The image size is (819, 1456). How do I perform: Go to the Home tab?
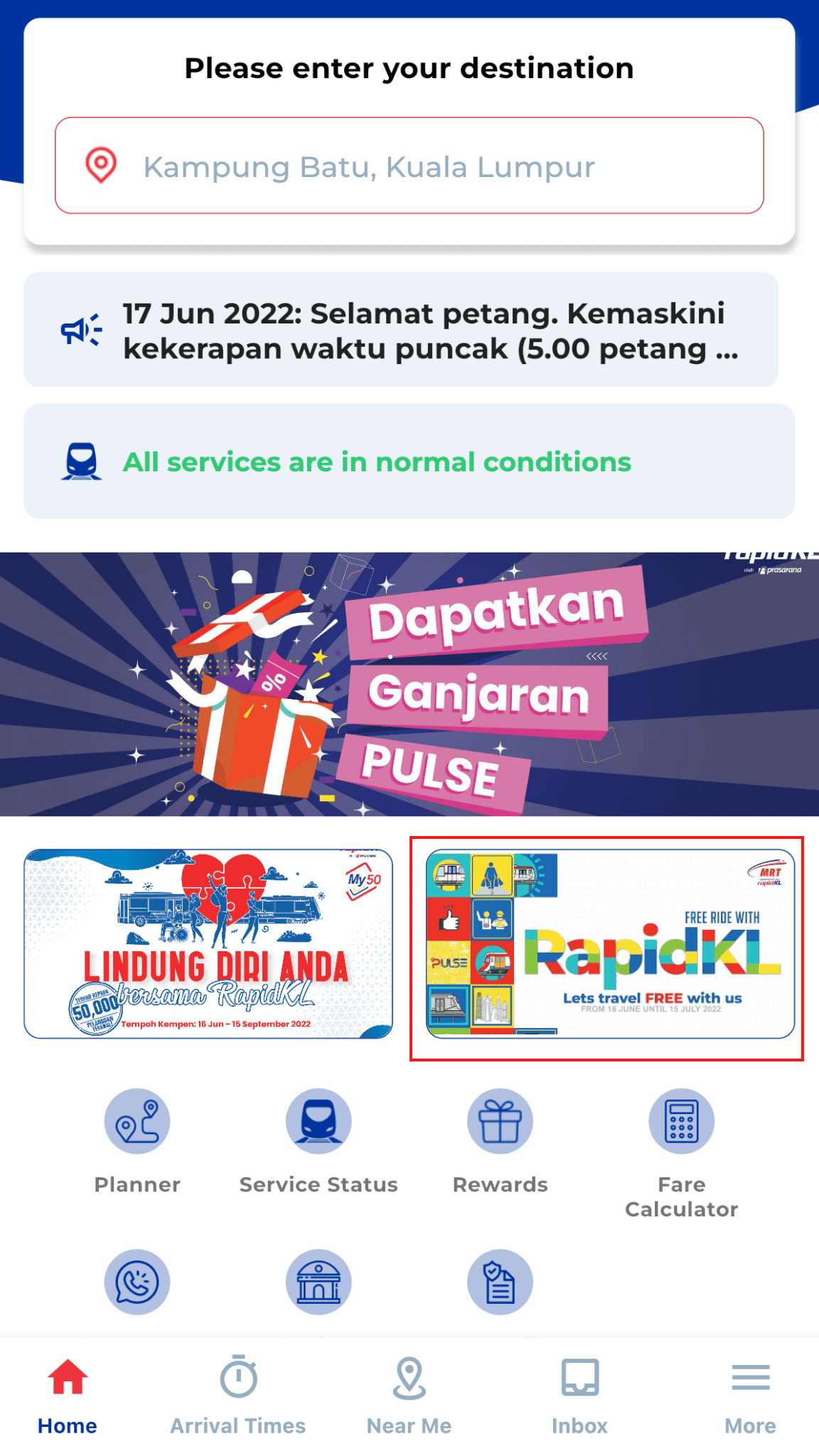coord(68,1396)
